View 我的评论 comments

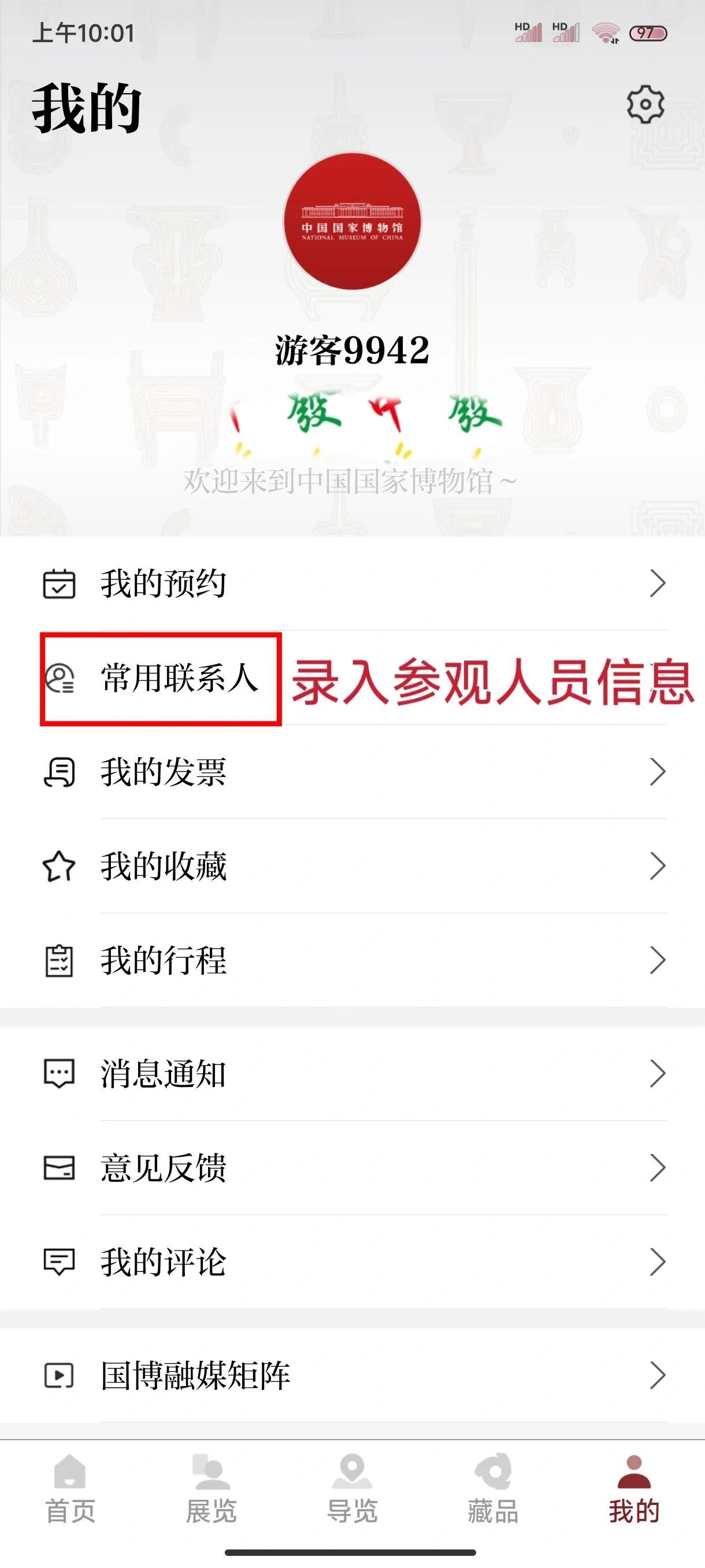pos(353,1262)
